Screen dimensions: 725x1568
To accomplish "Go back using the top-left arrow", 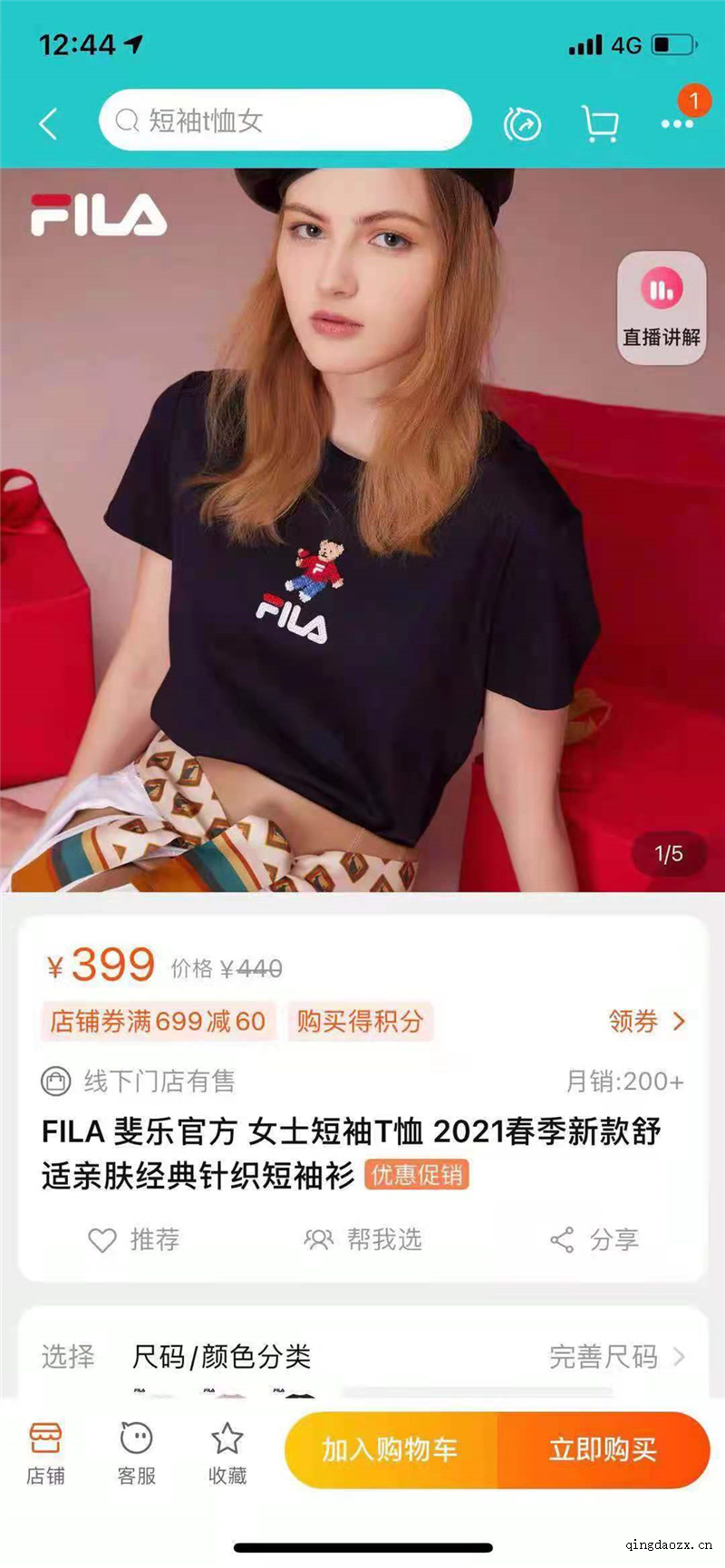I will tap(49, 123).
